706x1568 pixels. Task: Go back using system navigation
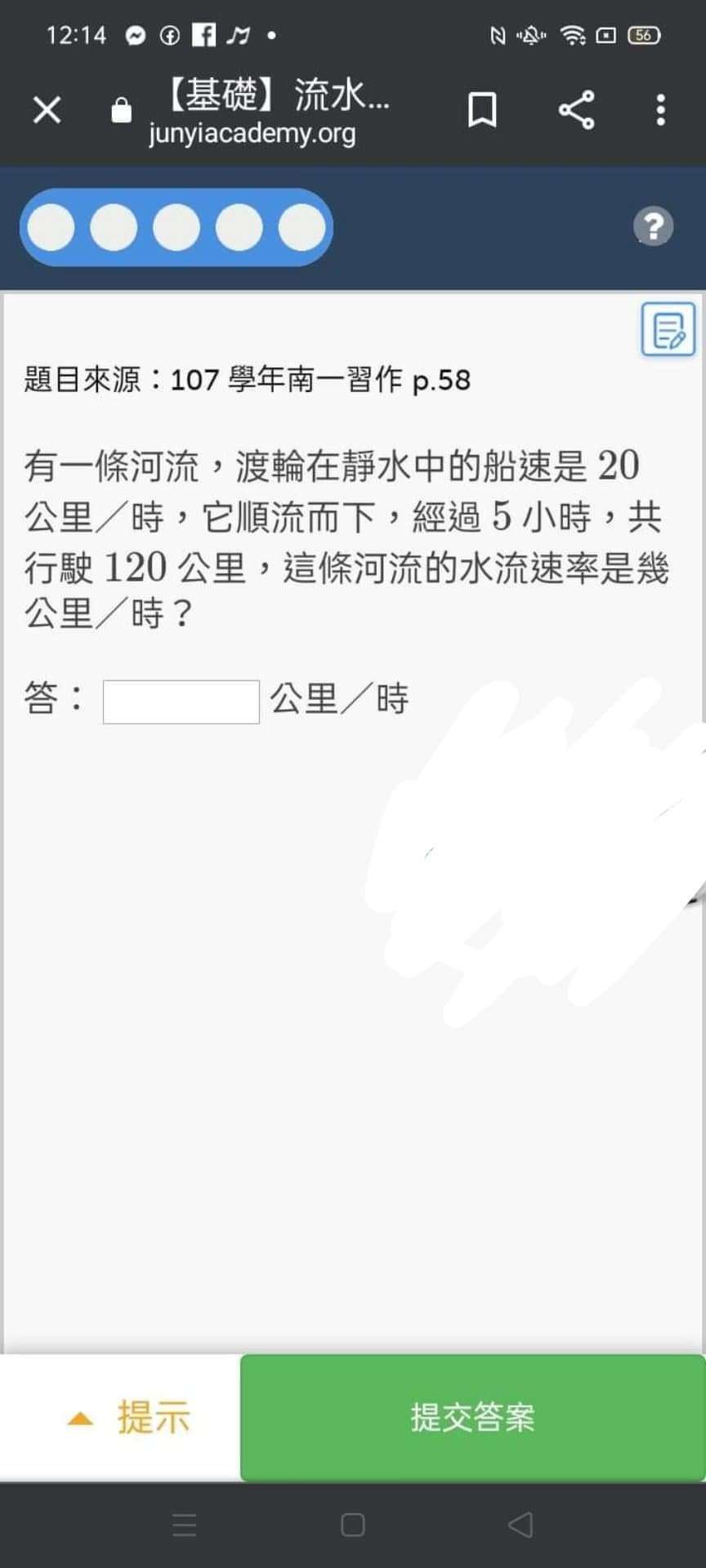point(521,1525)
